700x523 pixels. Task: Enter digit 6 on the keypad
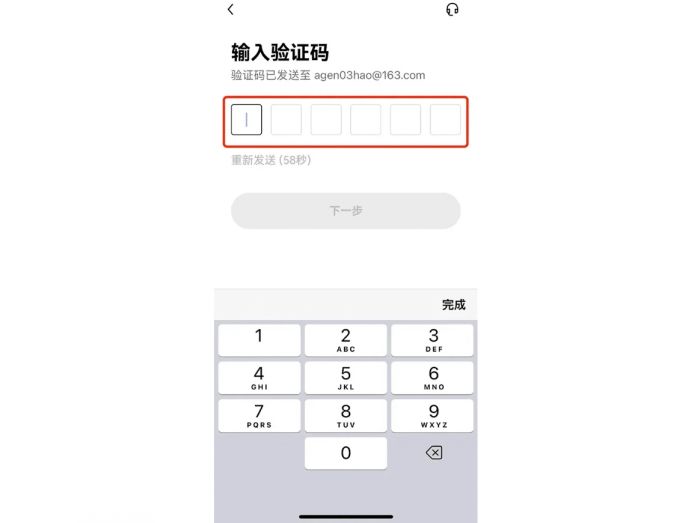(433, 377)
